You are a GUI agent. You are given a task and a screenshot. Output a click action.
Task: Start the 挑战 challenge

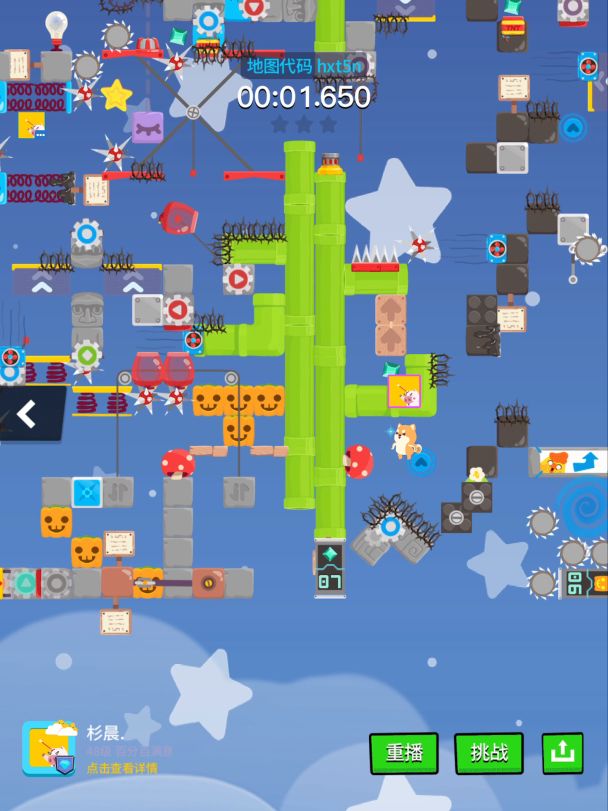tap(489, 753)
